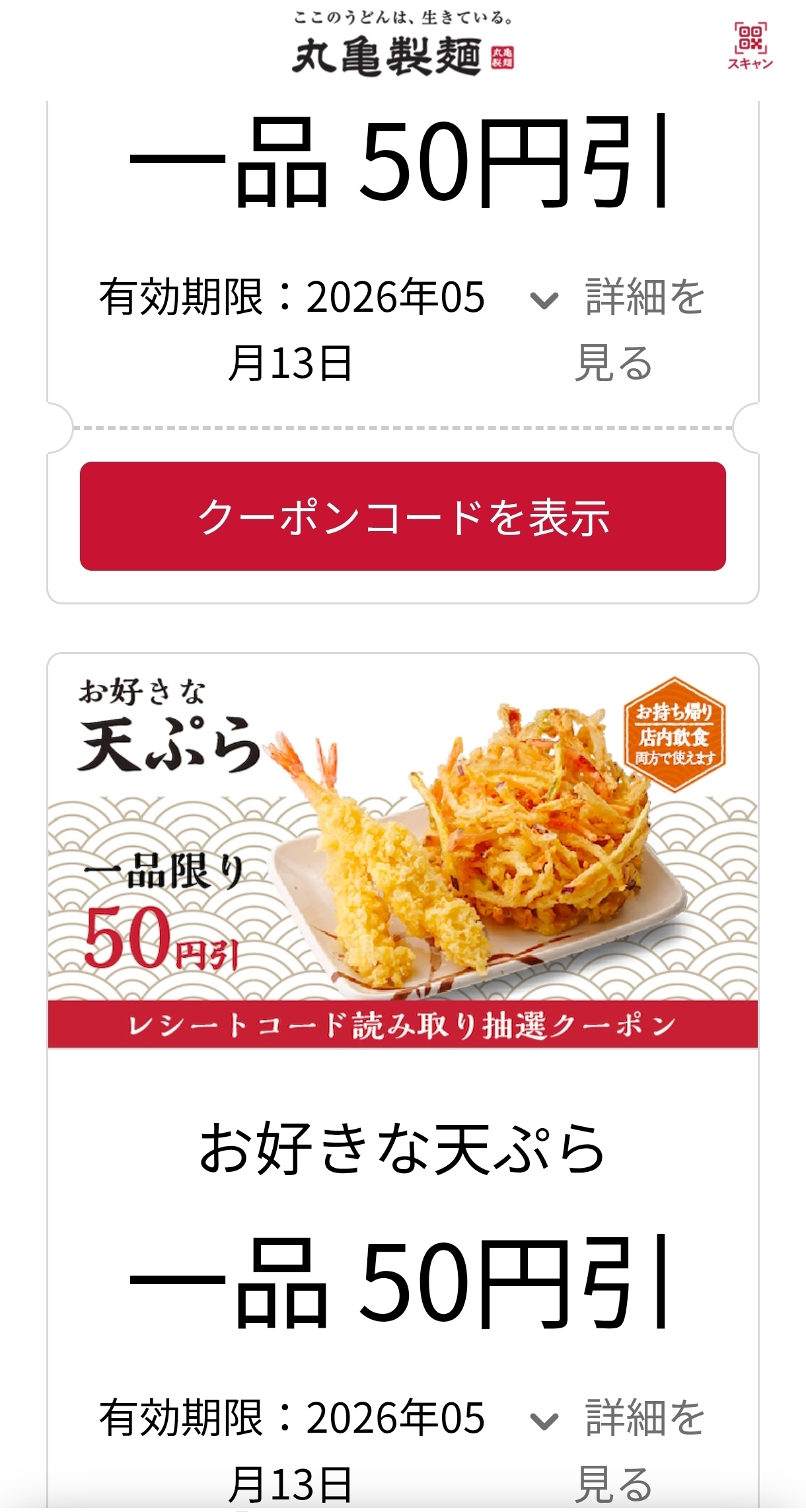806x1512 pixels.
Task: Tap クーポンコードを表示 button
Action: (403, 516)
